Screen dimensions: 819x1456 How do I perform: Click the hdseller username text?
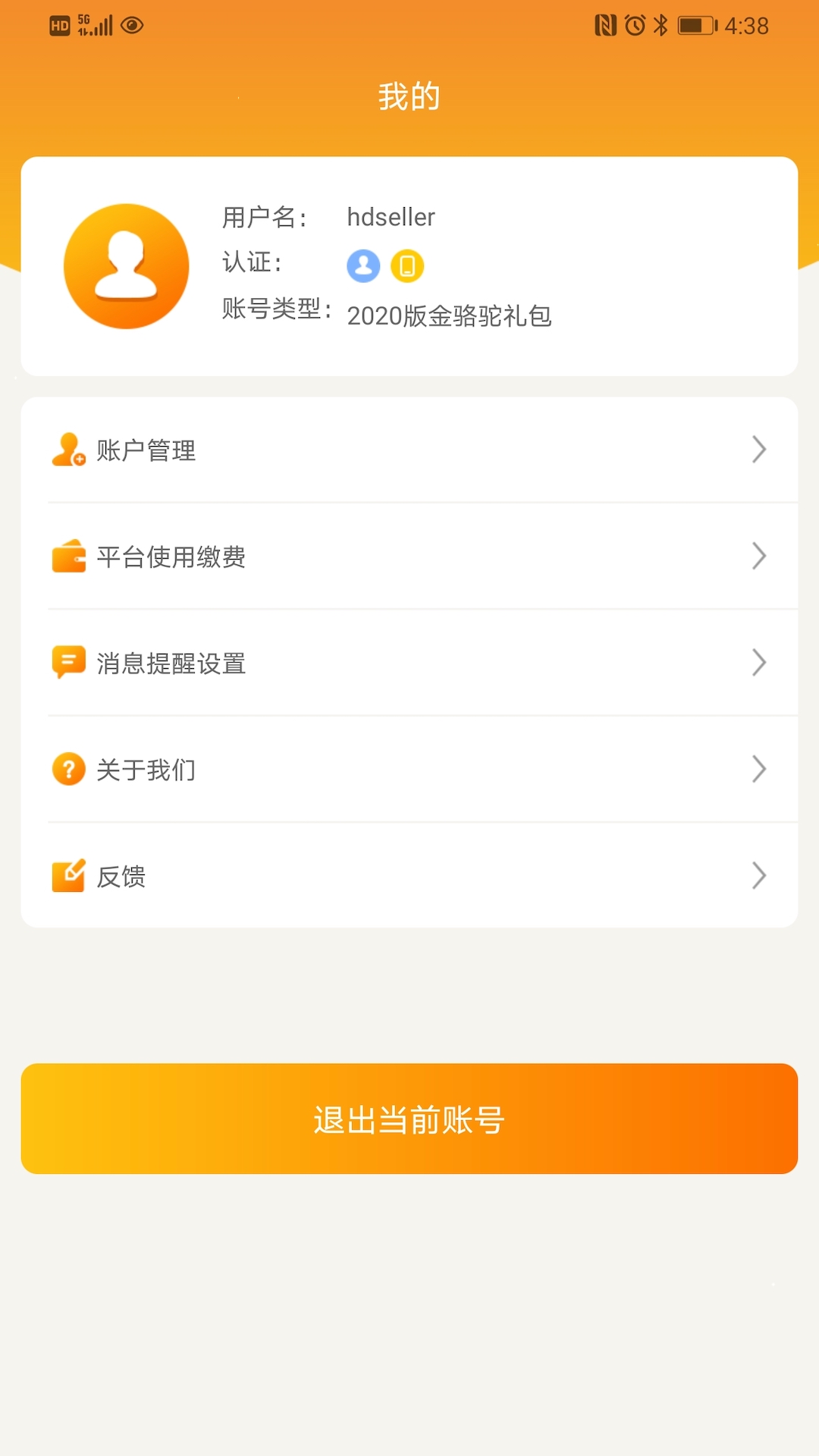click(x=391, y=218)
